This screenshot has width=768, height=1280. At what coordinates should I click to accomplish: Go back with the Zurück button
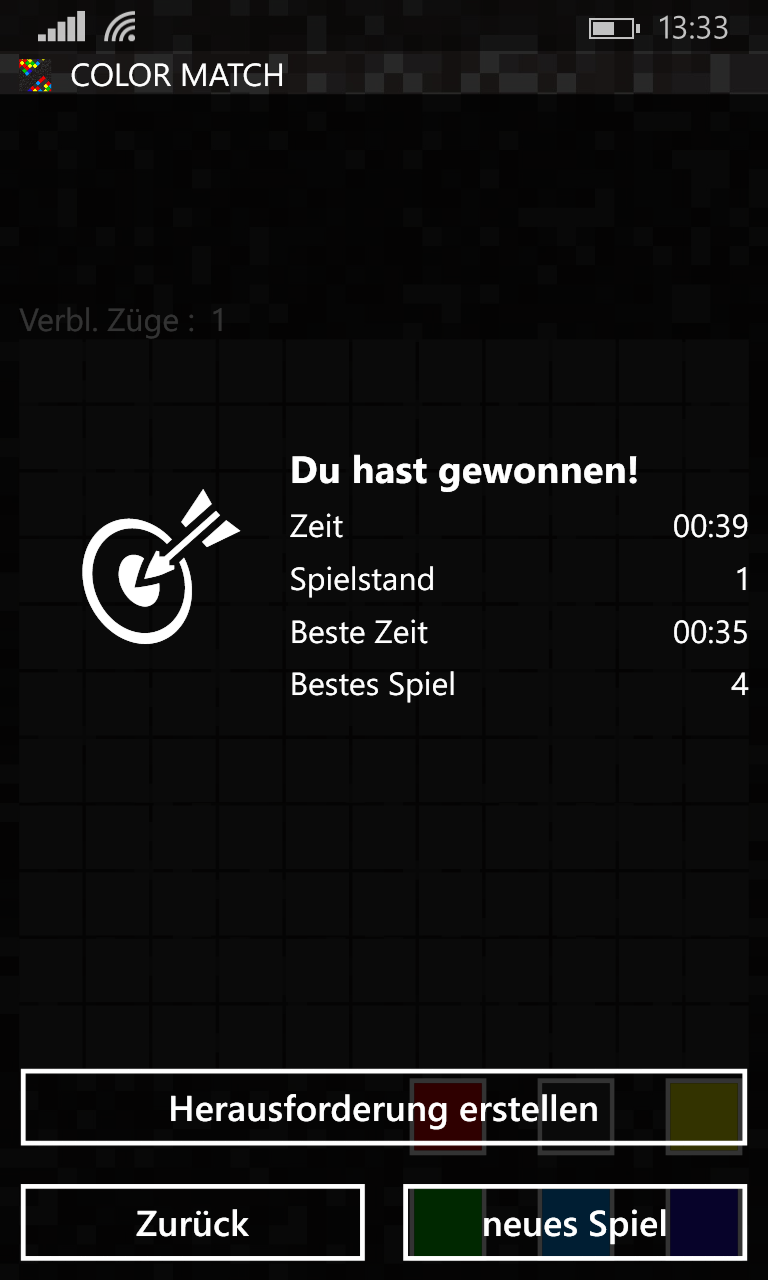193,1223
